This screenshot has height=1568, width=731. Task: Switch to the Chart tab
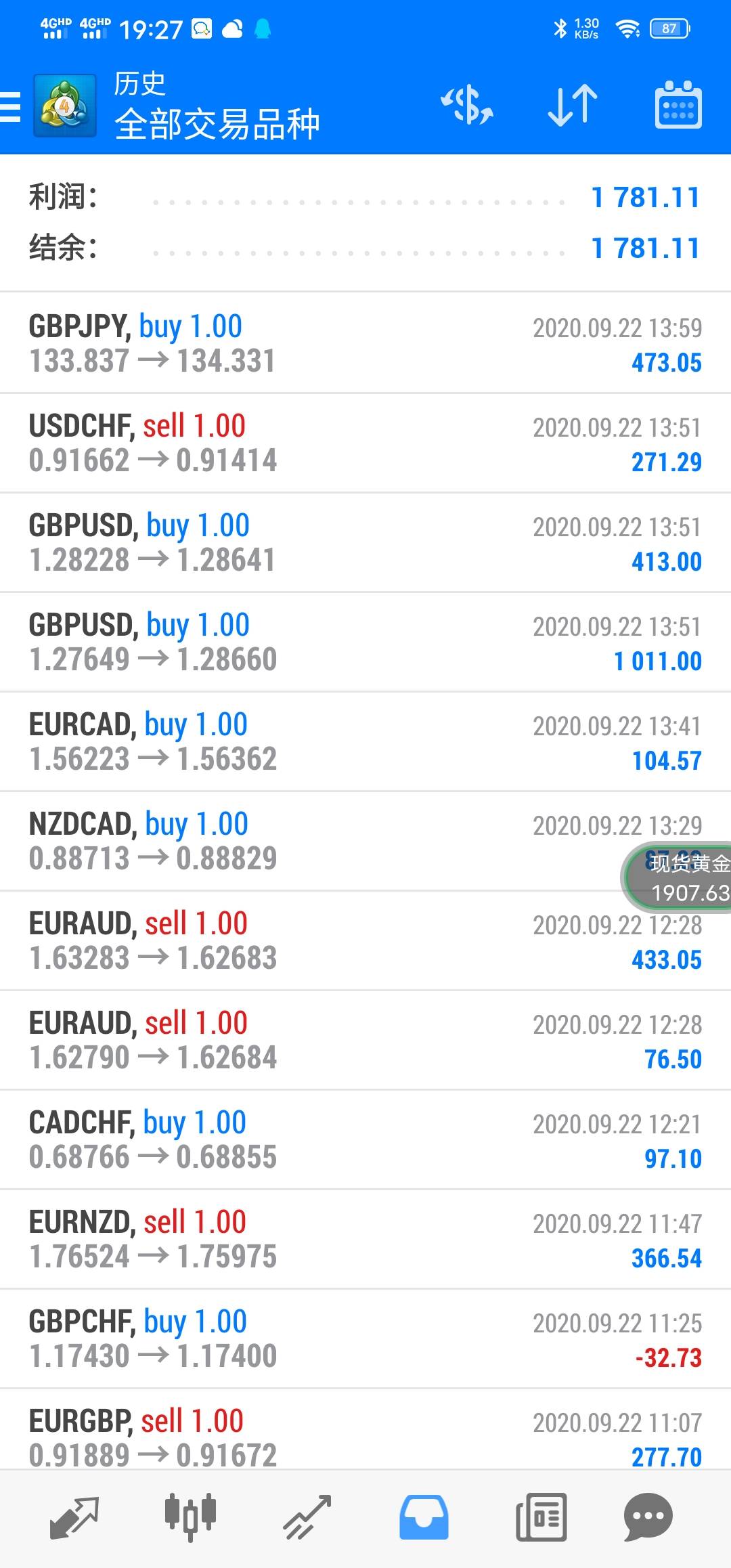(191, 1517)
